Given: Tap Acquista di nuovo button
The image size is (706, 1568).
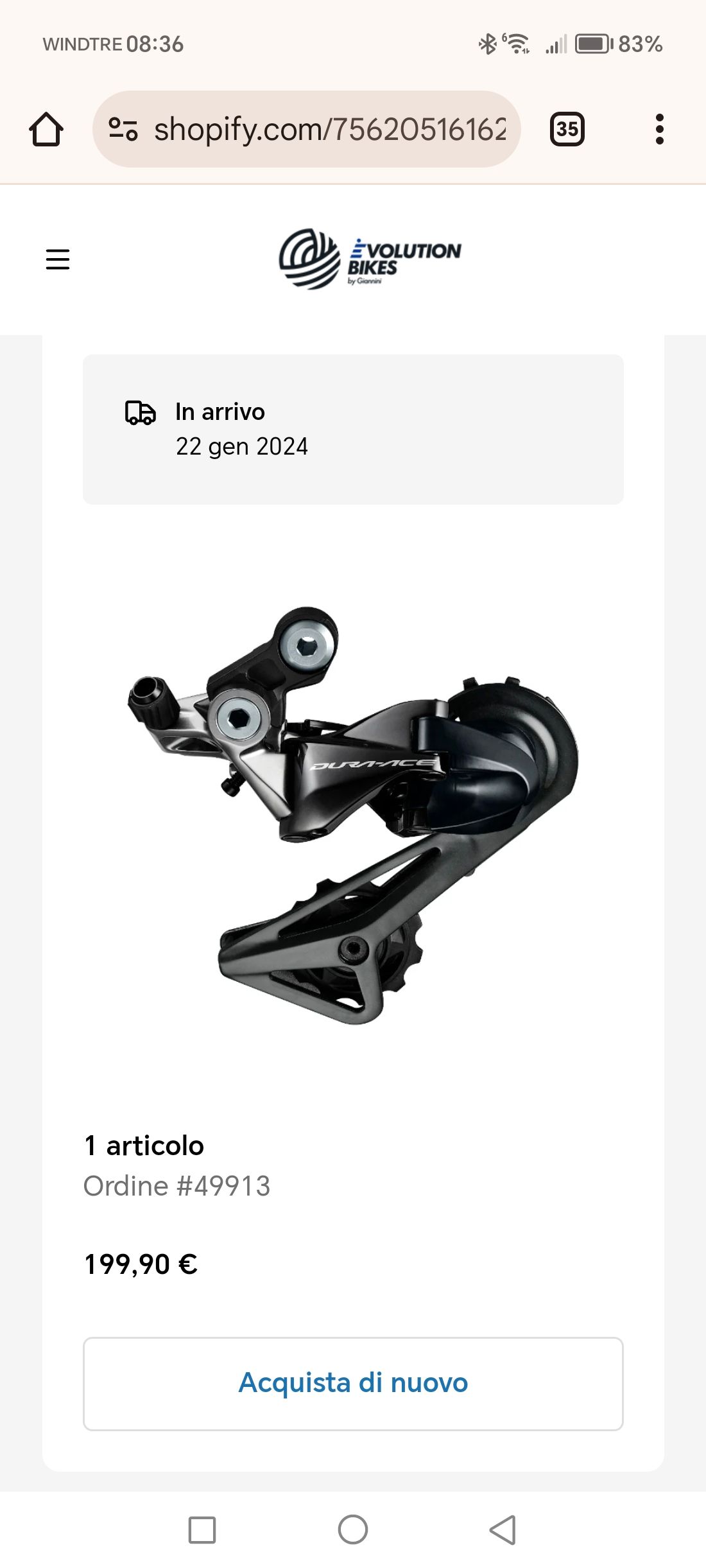Looking at the screenshot, I should [x=353, y=1383].
